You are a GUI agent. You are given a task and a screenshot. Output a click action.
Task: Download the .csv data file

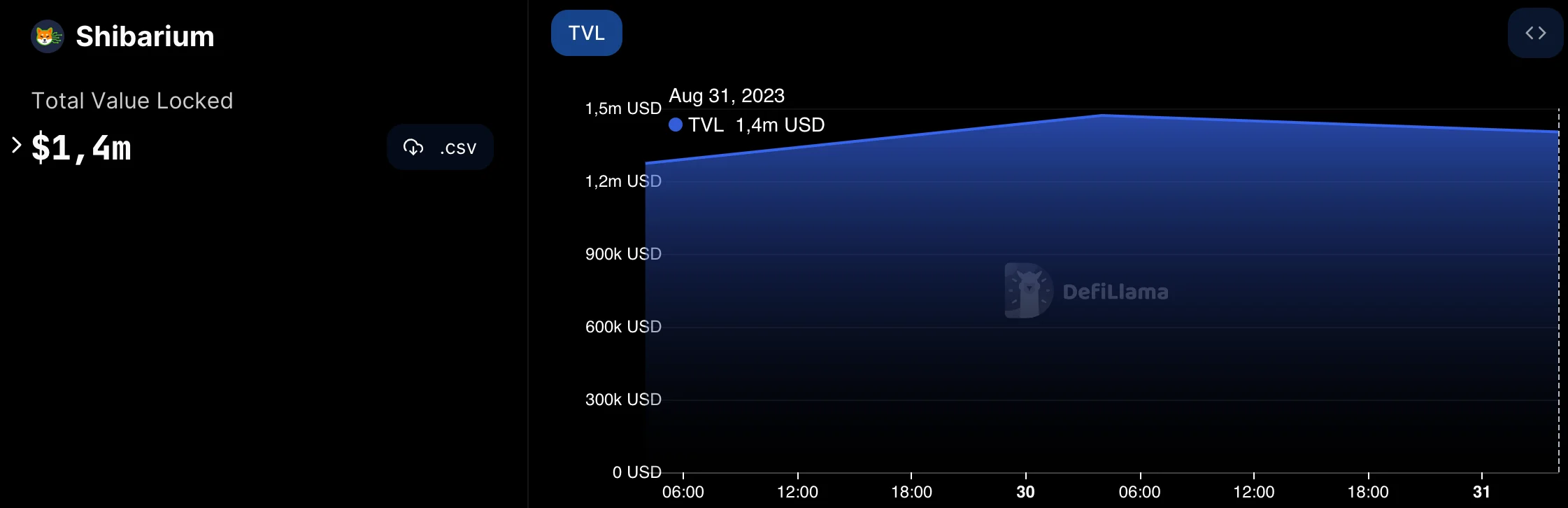coord(440,147)
